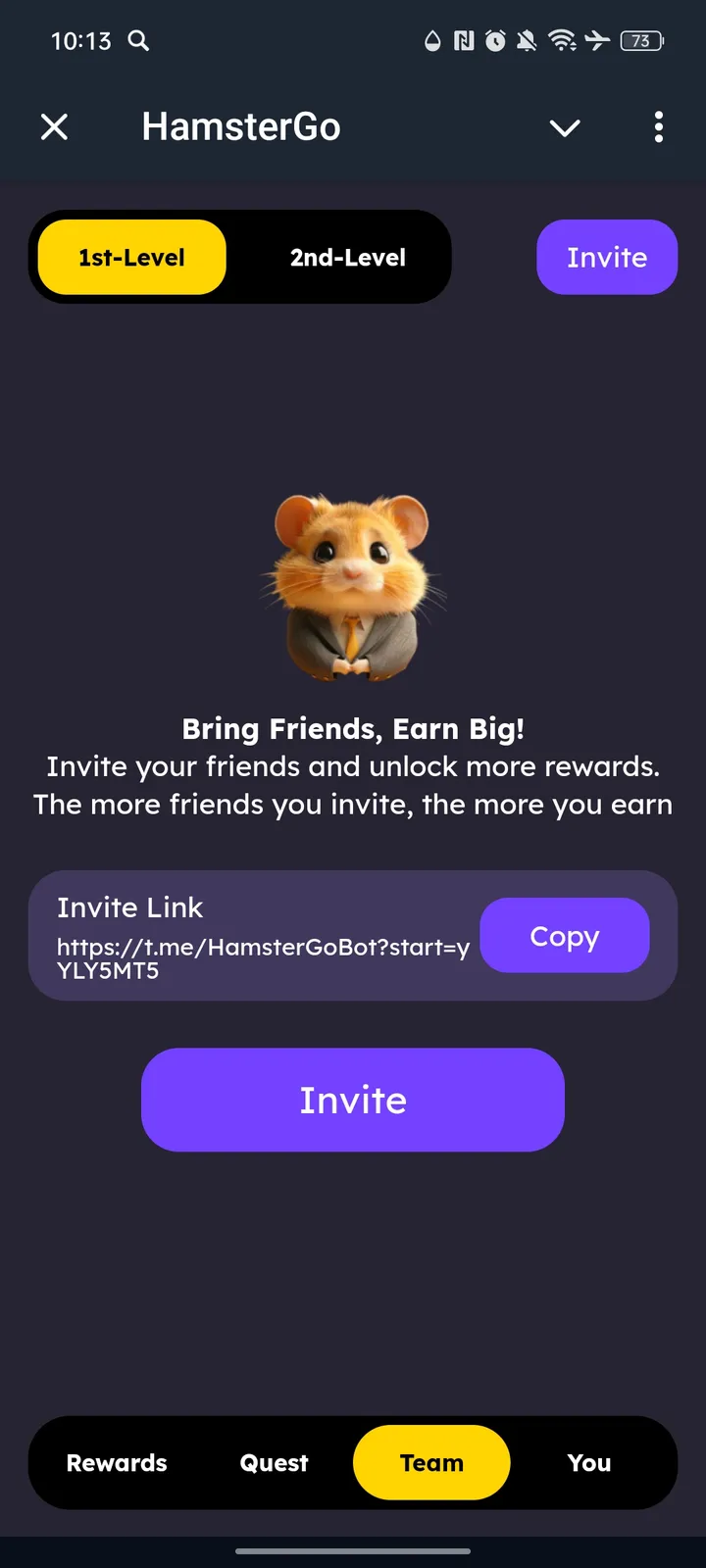Screen dimensions: 706x1568
Task: Switch to the 1st-Level referral view
Action: tap(131, 257)
